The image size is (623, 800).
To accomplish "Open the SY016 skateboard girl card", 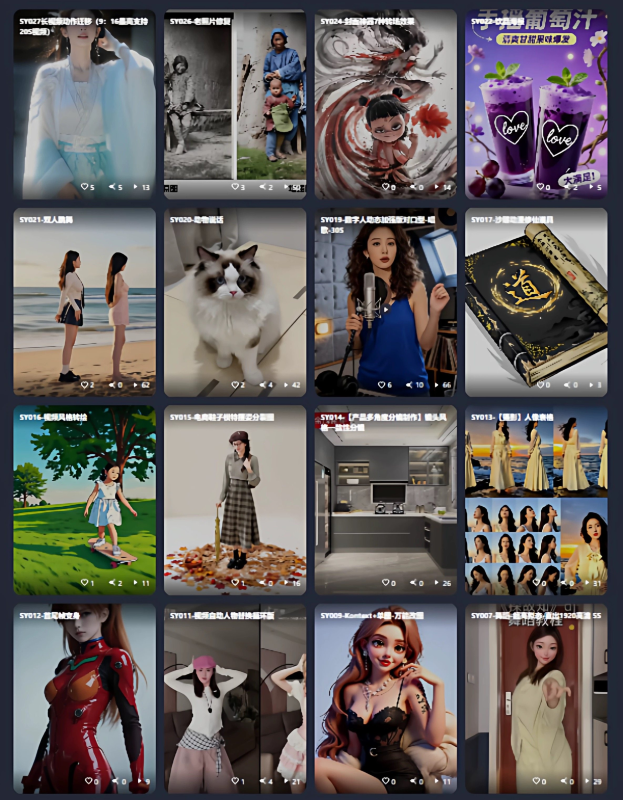I will point(84,498).
